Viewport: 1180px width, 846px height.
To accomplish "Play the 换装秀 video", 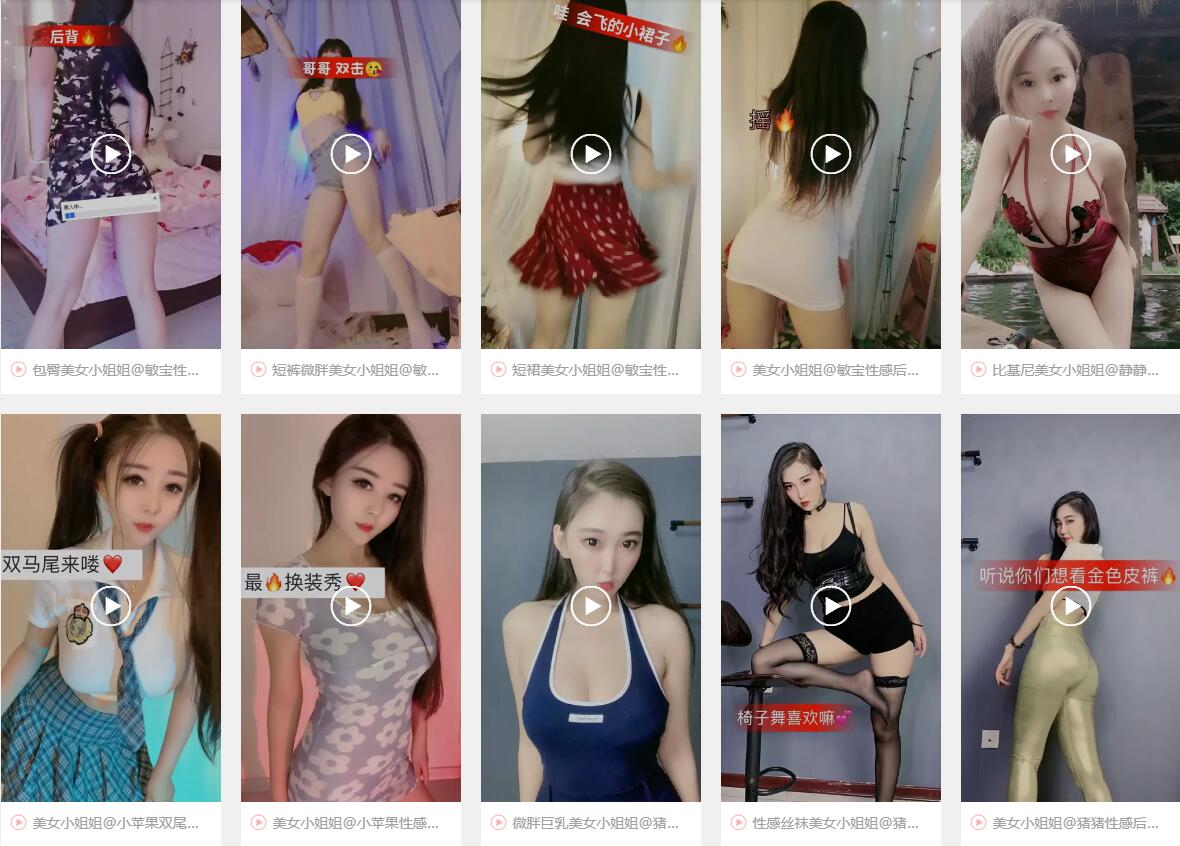I will [351, 606].
